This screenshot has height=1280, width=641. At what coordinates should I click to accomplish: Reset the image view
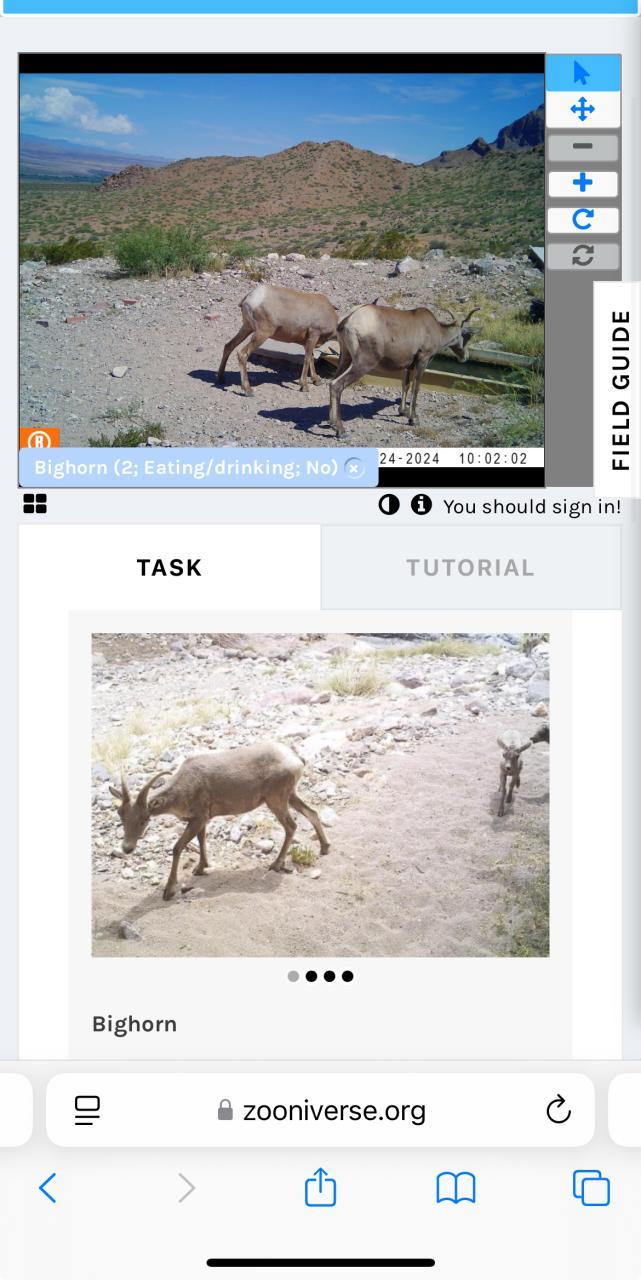tap(582, 255)
